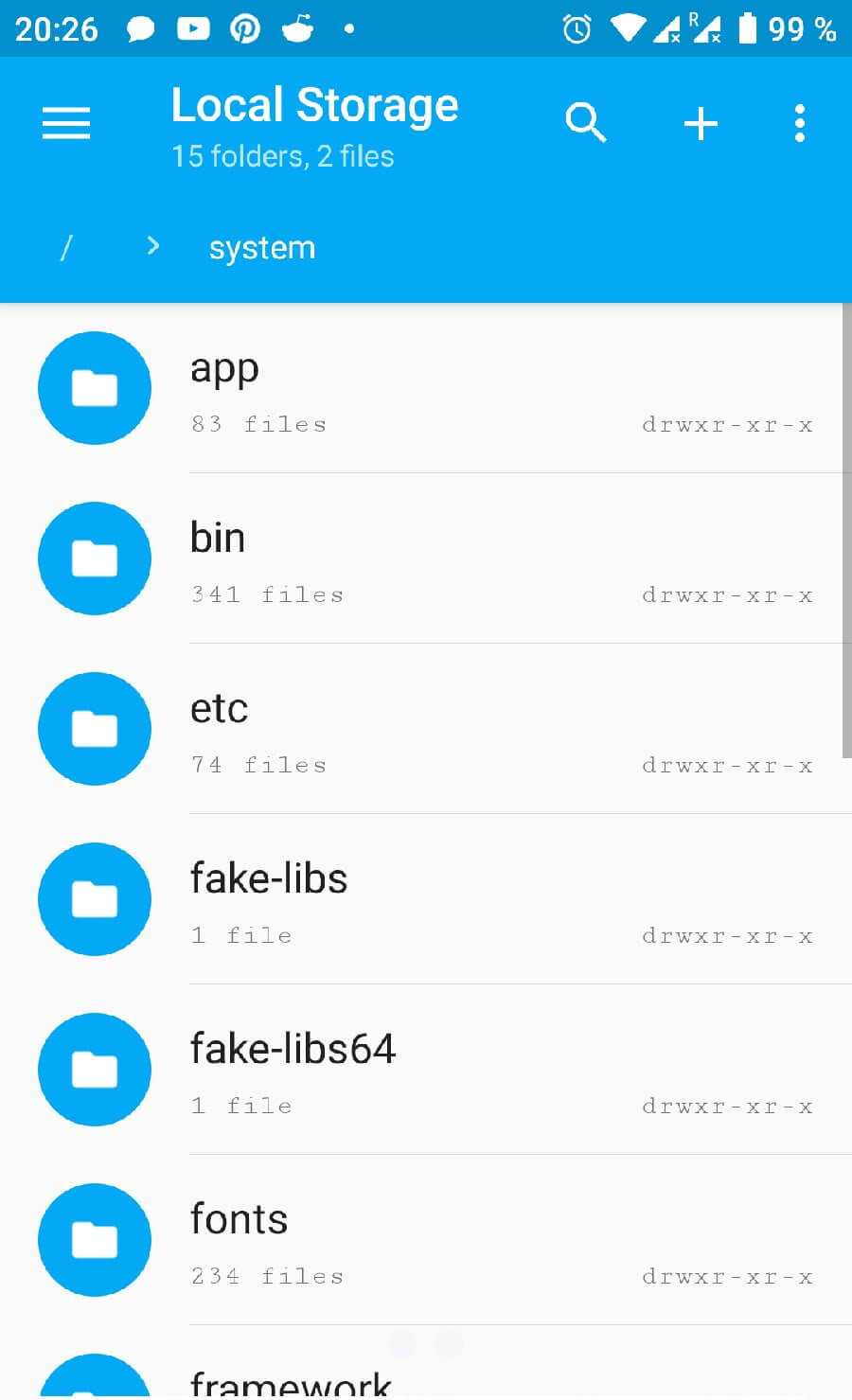852x1400 pixels.
Task: Open the fonts folder
Action: tap(426, 1240)
